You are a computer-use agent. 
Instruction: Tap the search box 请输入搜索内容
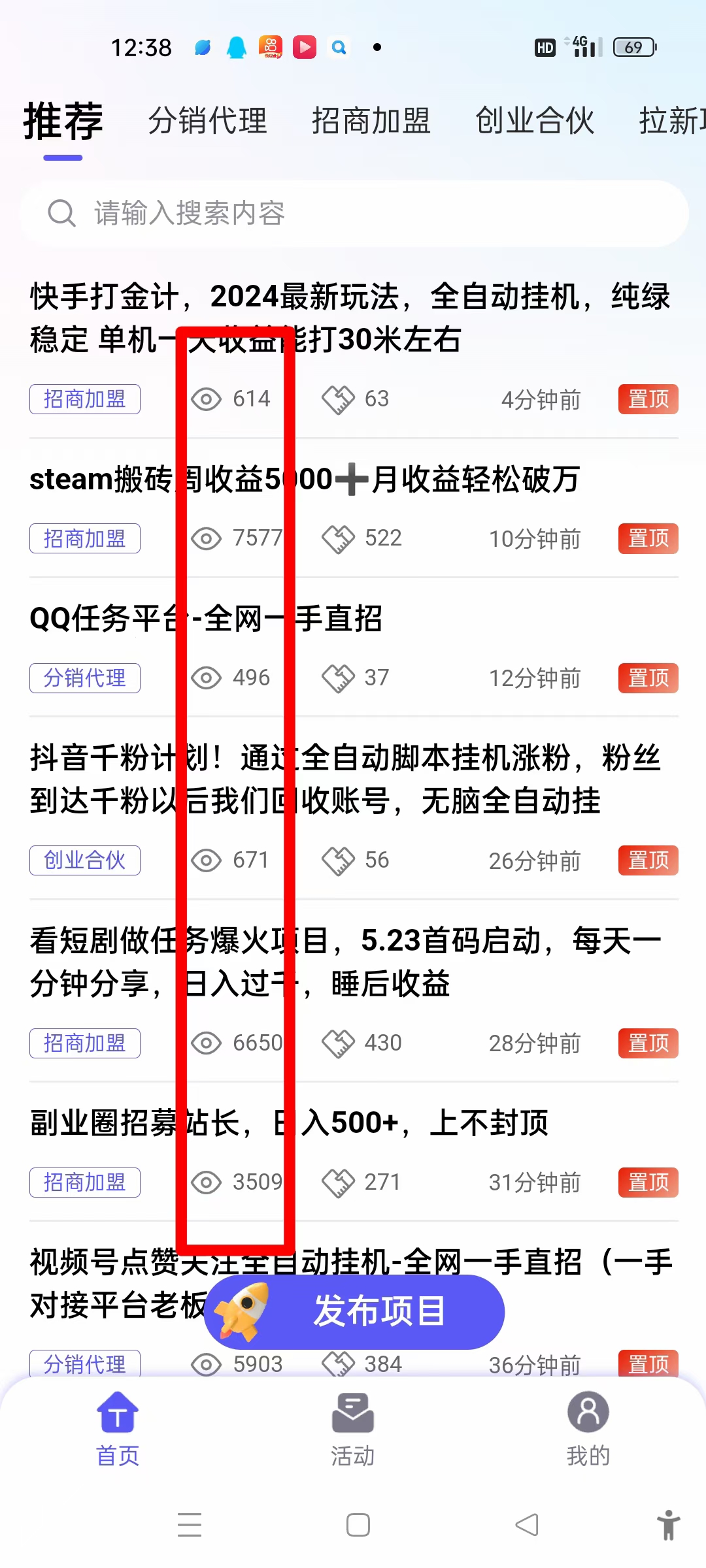coord(354,214)
